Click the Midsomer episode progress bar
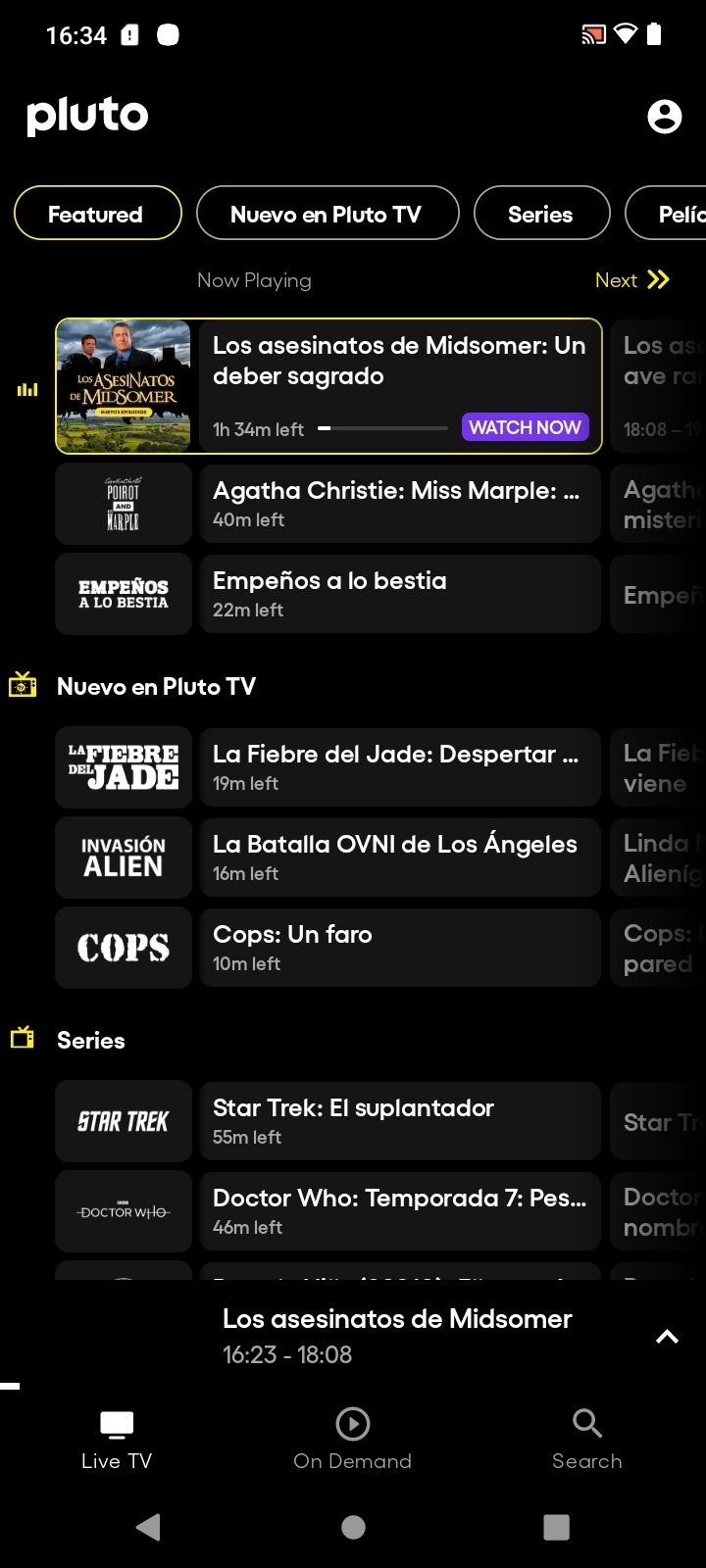Image resolution: width=706 pixels, height=1568 pixels. (385, 427)
